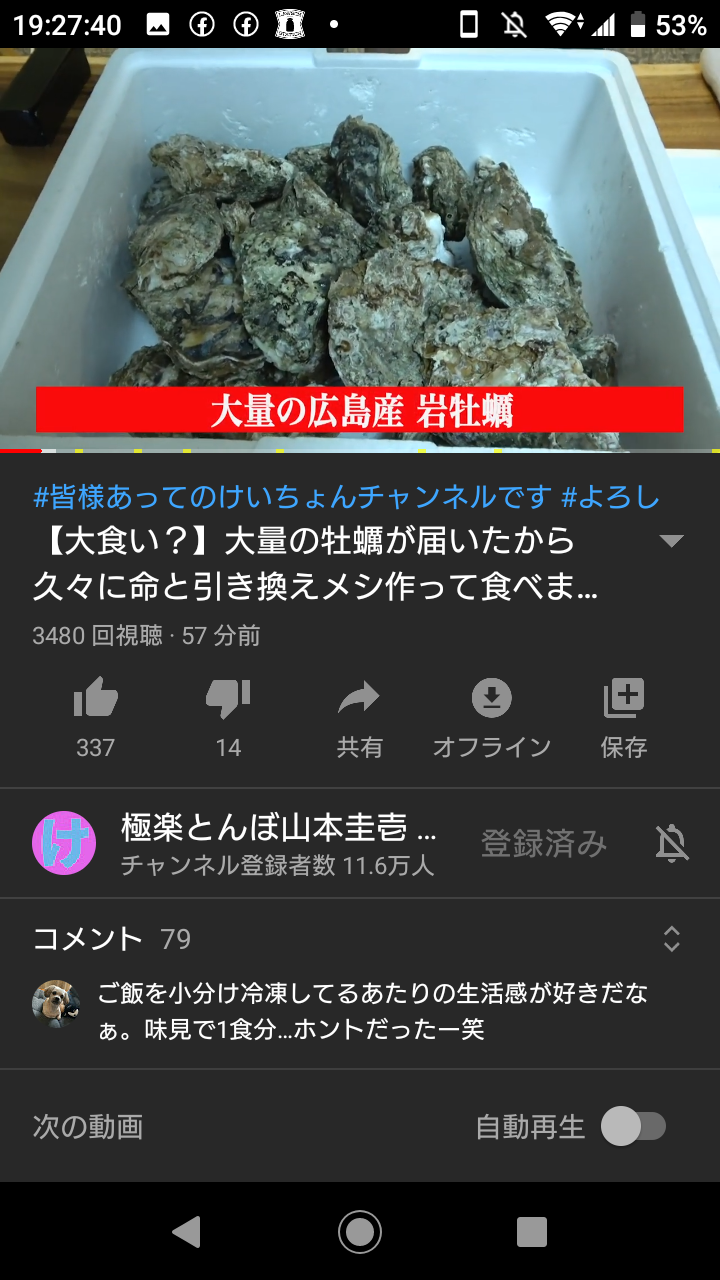Expand the video description arrow

click(672, 541)
